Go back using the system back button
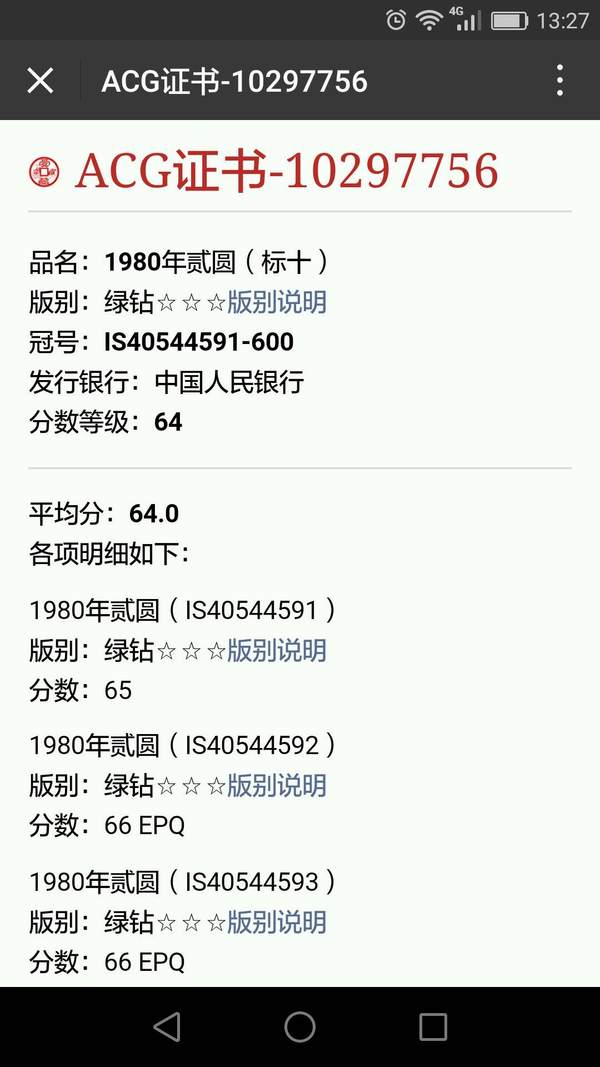 (x=167, y=1026)
